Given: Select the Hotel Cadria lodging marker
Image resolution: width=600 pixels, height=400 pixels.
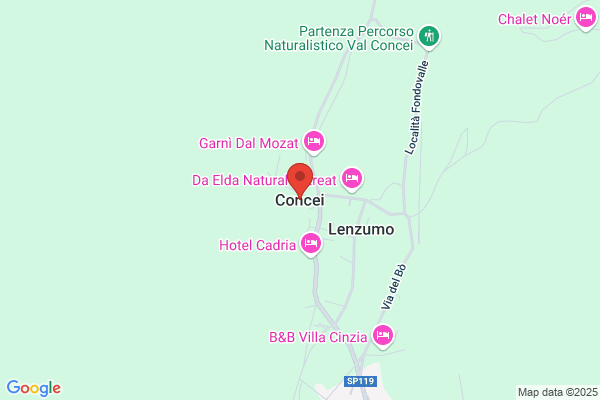Looking at the screenshot, I should [x=311, y=244].
